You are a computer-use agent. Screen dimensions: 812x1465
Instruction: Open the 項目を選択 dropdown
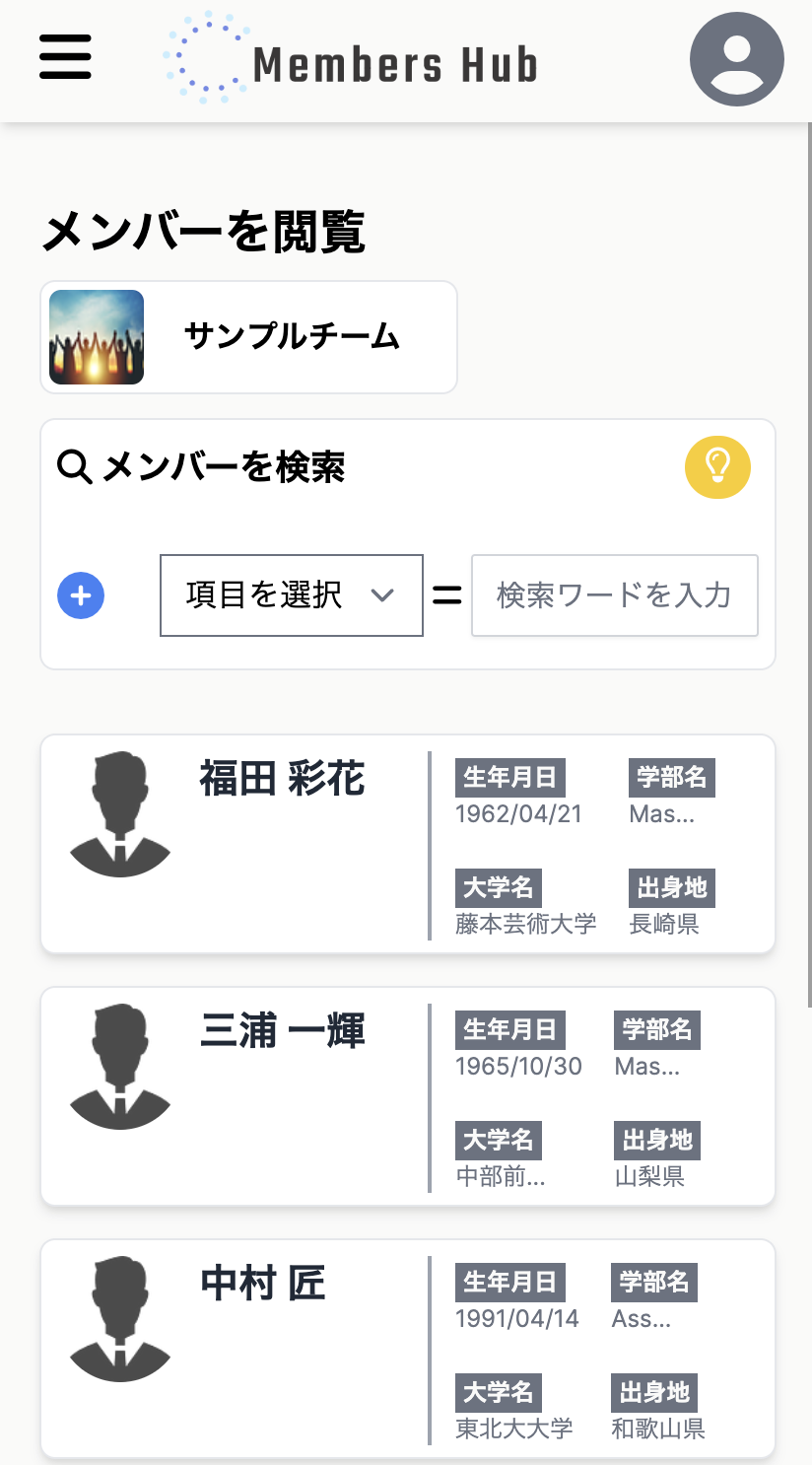point(291,595)
